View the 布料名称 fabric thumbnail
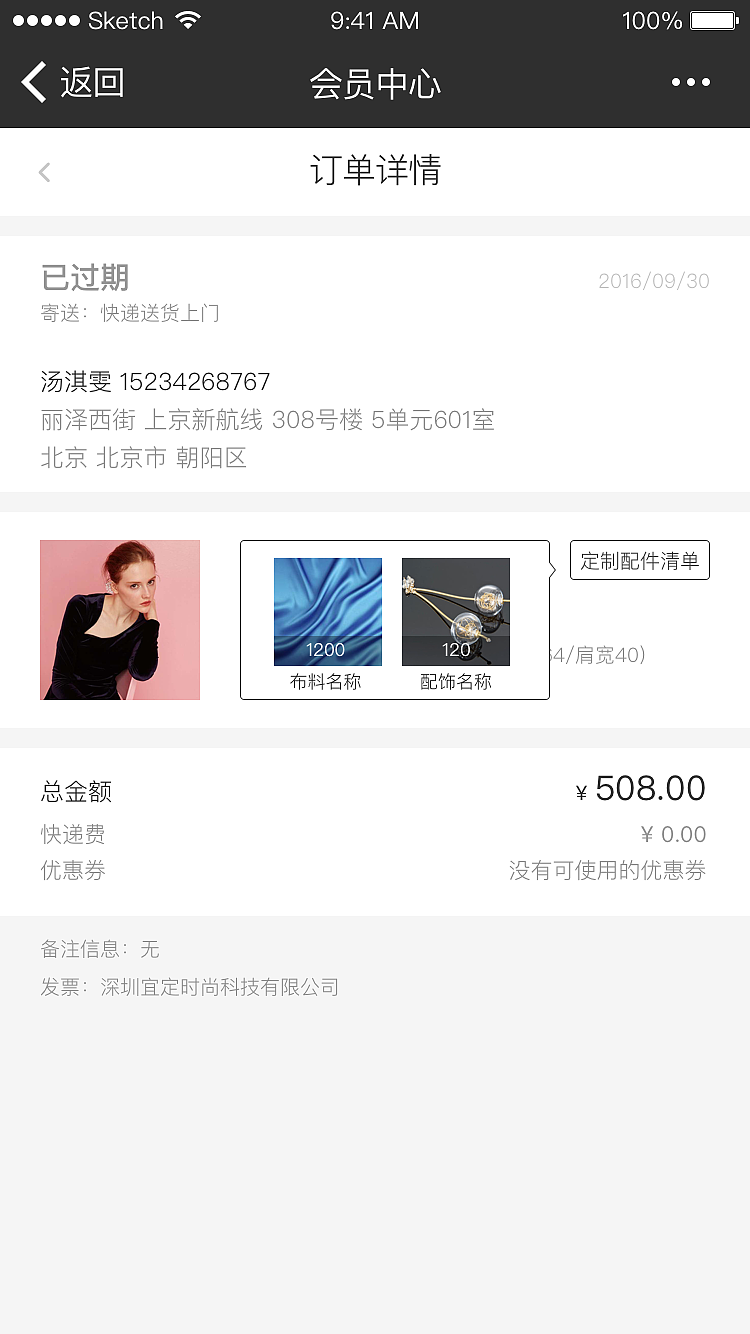The width and height of the screenshot is (750, 1334). 328,612
